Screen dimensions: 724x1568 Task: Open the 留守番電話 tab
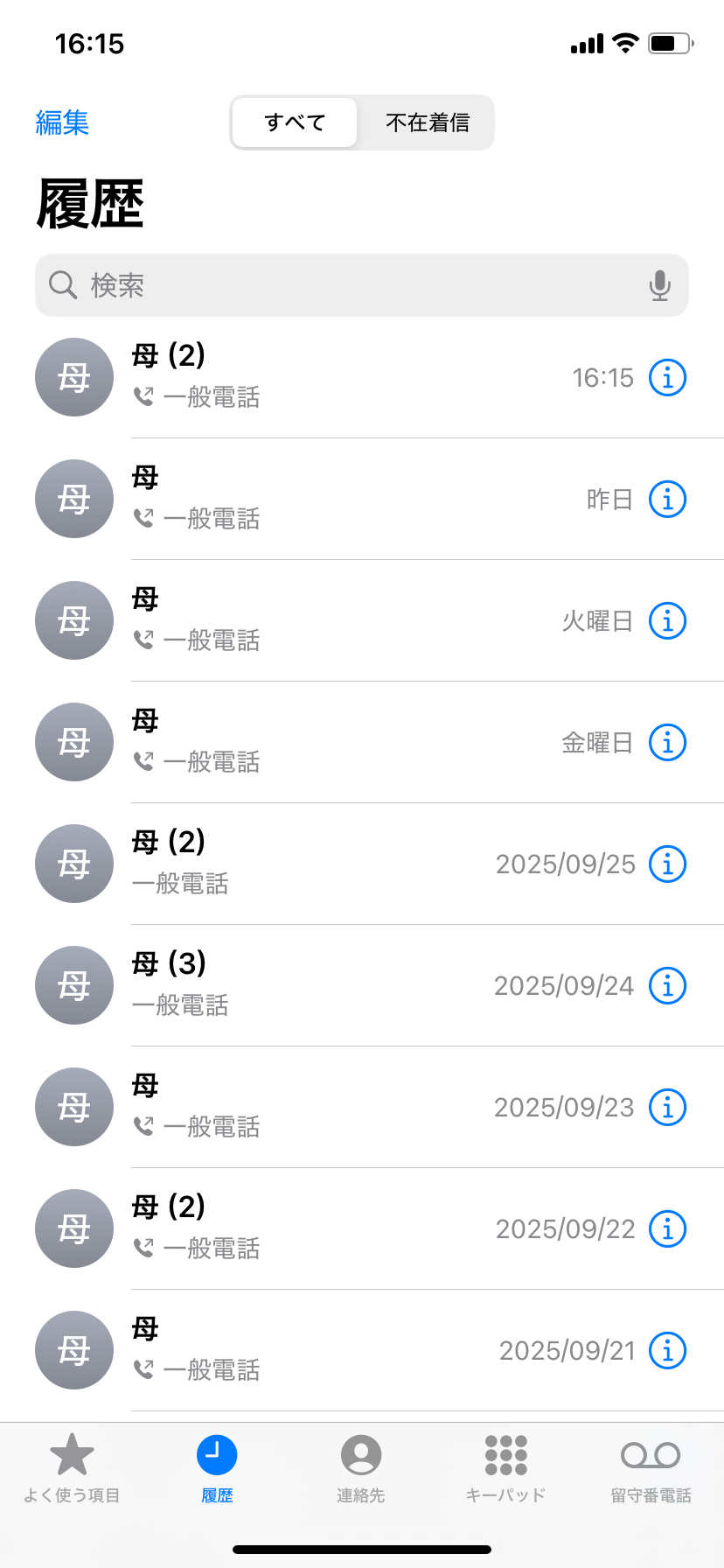click(651, 1468)
